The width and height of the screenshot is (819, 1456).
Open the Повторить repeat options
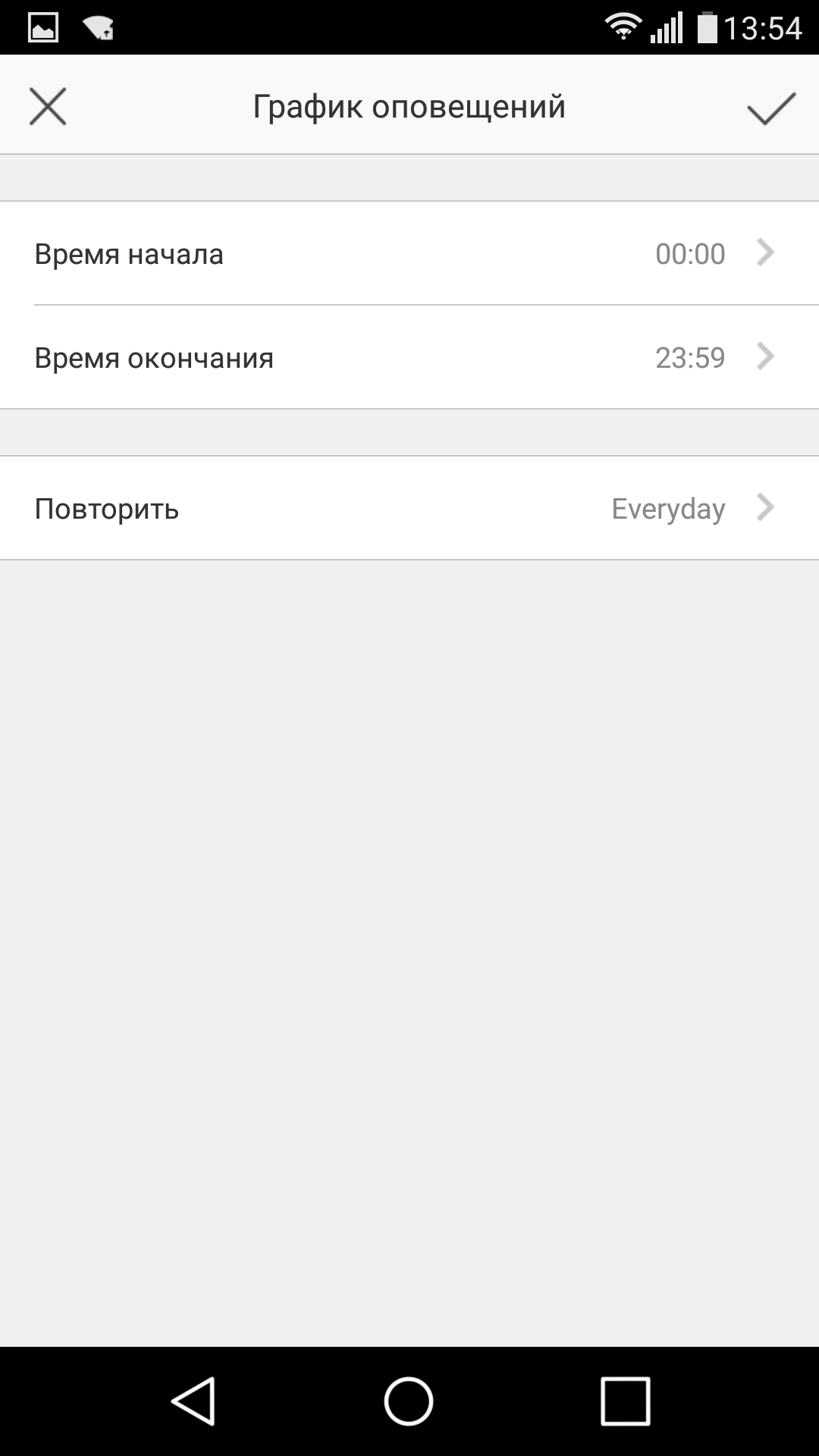[409, 508]
